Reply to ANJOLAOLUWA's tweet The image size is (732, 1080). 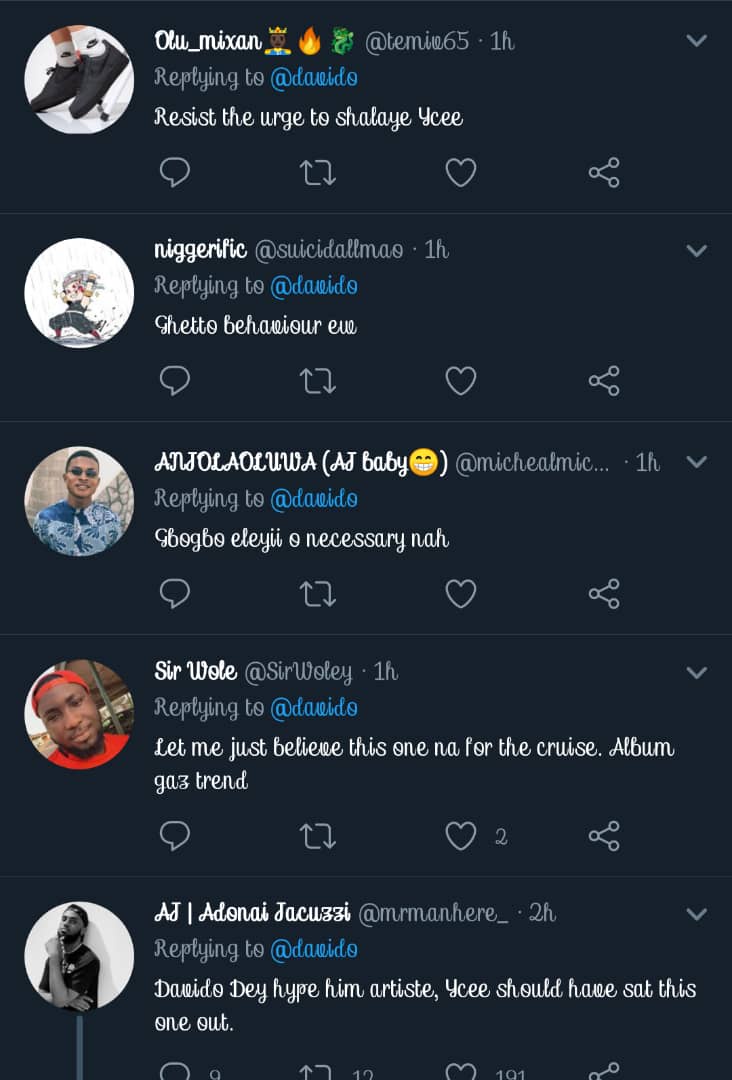[x=175, y=594]
